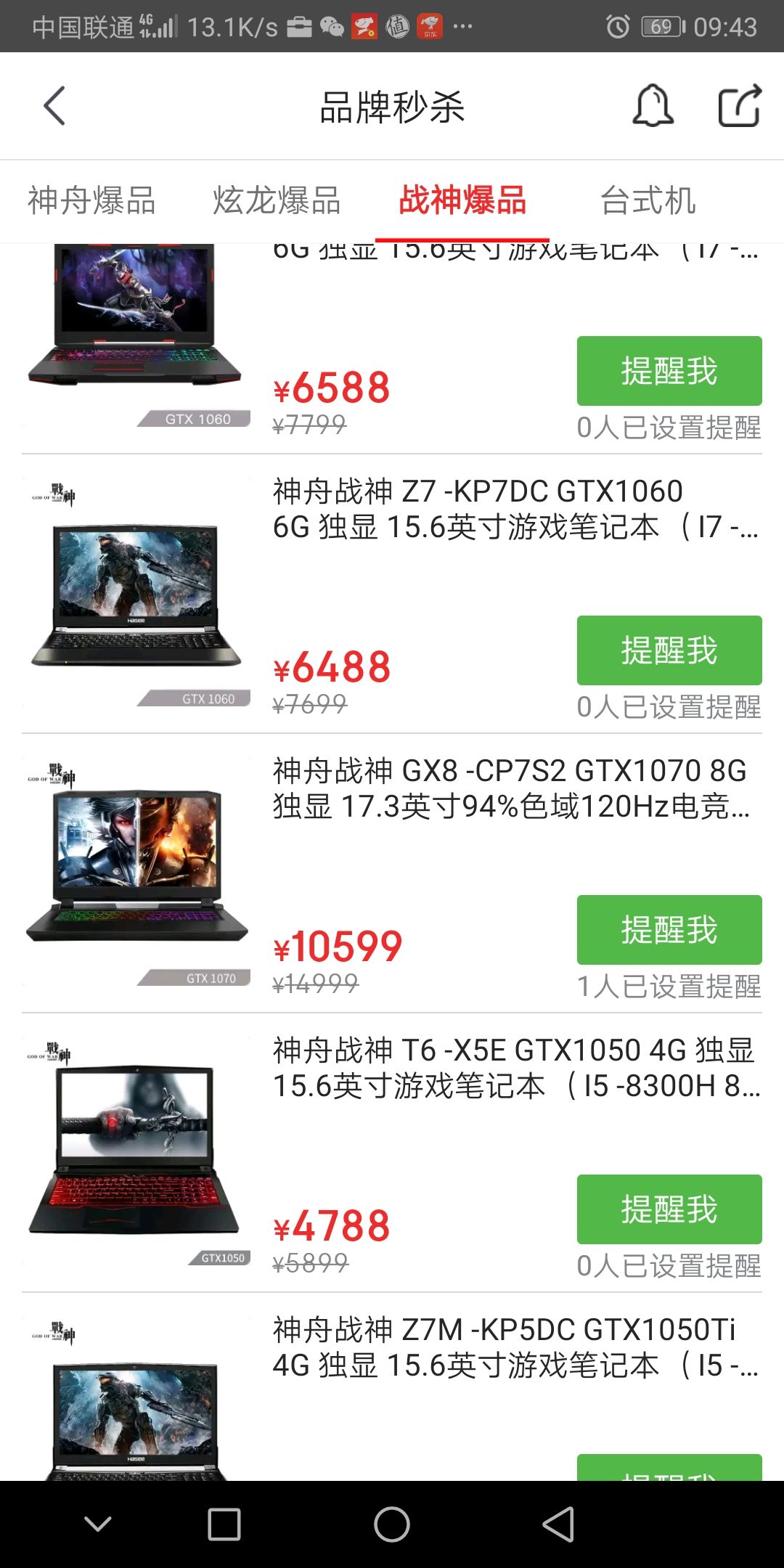Set reminder for the Z7-KP7DC laptop
784x1568 pixels.
coord(669,650)
